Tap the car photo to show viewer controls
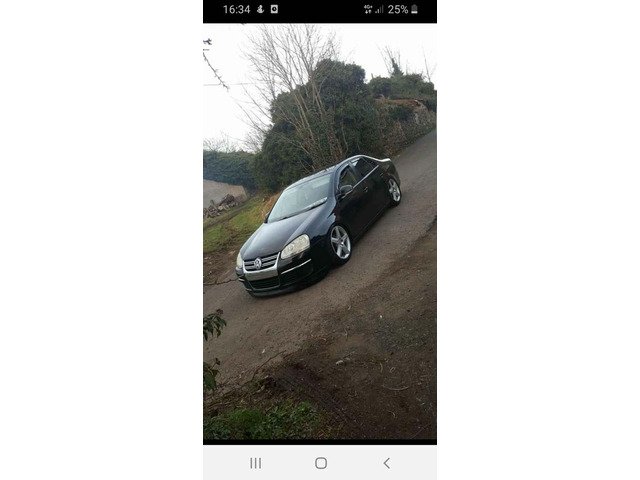The width and height of the screenshot is (640, 480). click(x=320, y=230)
